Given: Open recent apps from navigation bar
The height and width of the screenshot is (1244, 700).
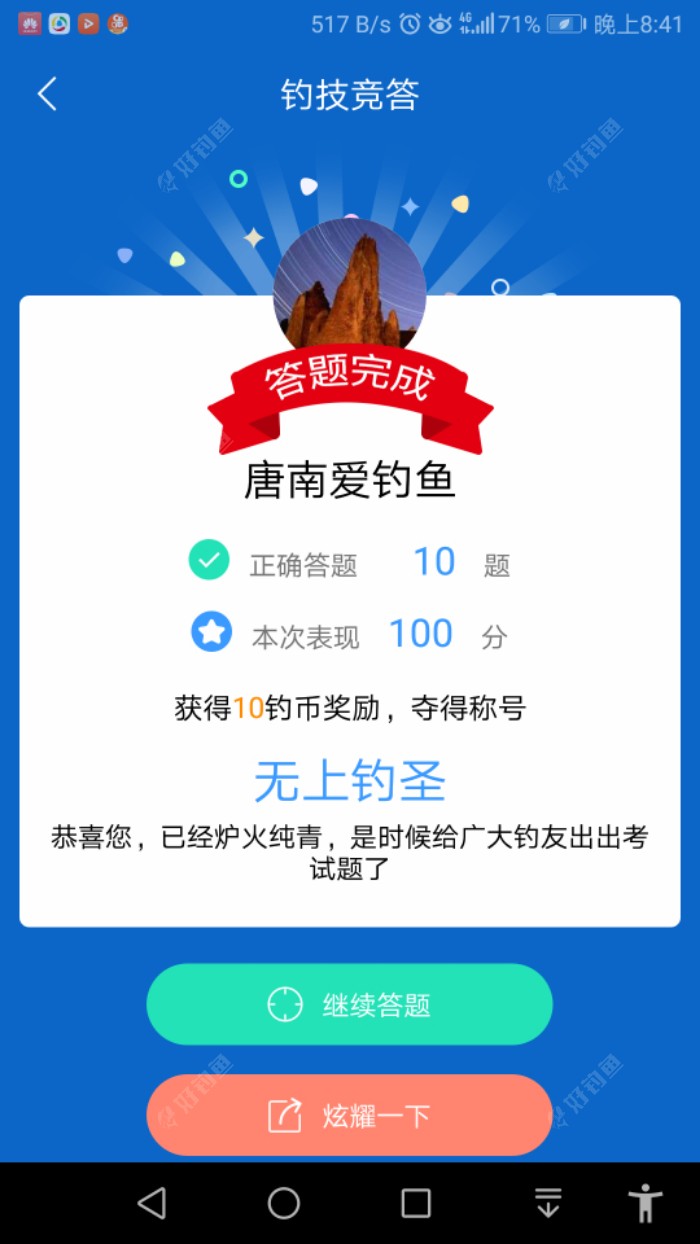Looking at the screenshot, I should pos(416,1203).
